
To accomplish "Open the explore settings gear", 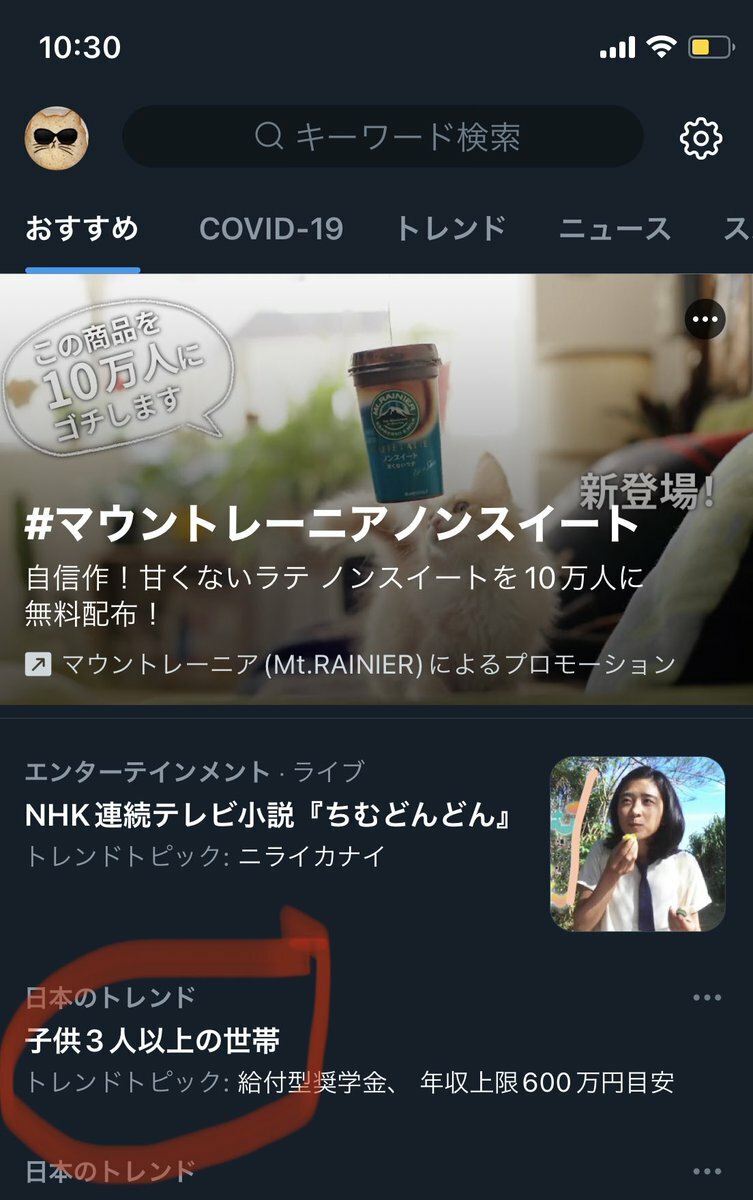I will point(701,138).
